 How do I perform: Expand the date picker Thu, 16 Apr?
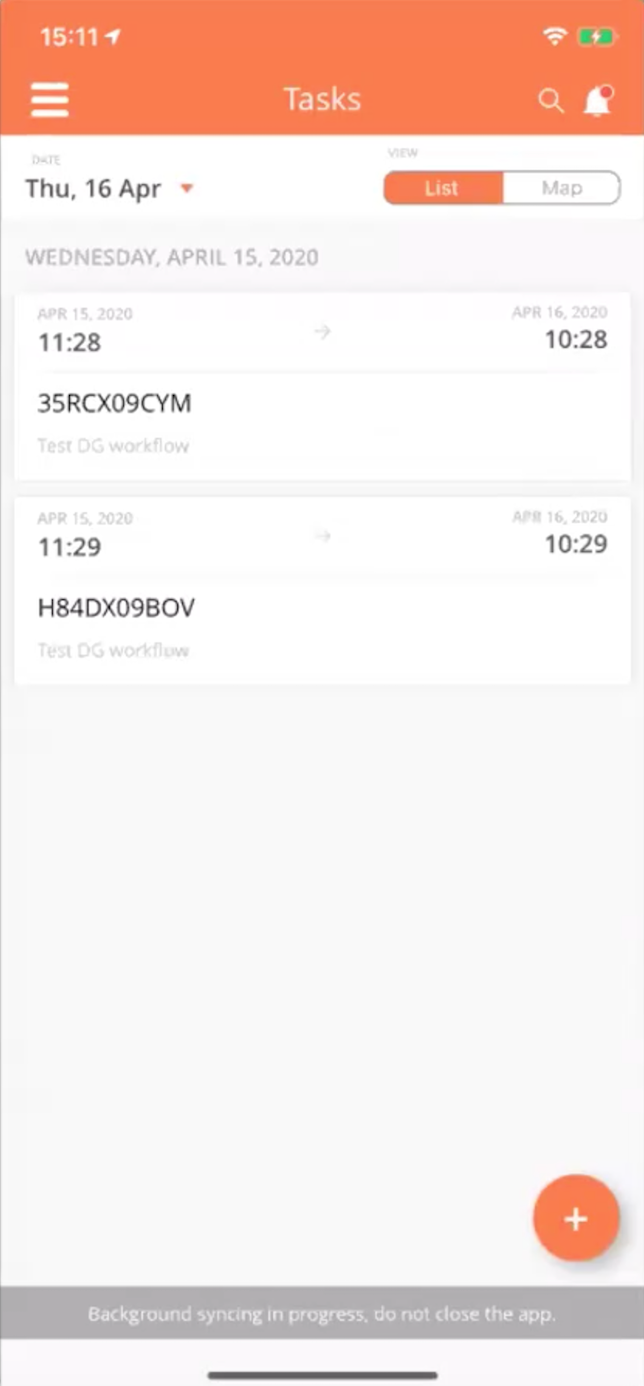pyautogui.click(x=109, y=188)
